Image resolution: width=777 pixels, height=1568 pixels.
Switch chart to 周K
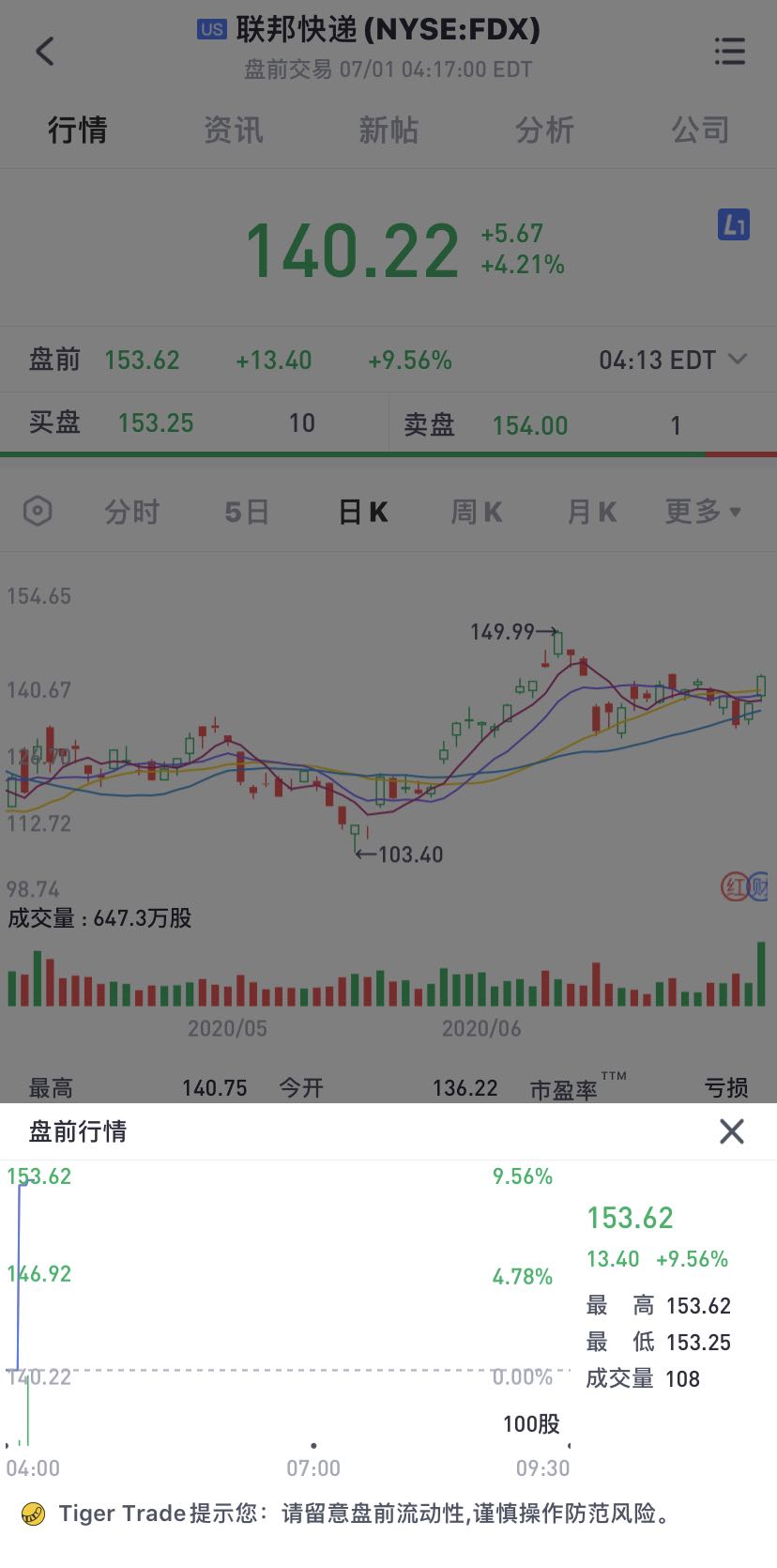(x=477, y=512)
